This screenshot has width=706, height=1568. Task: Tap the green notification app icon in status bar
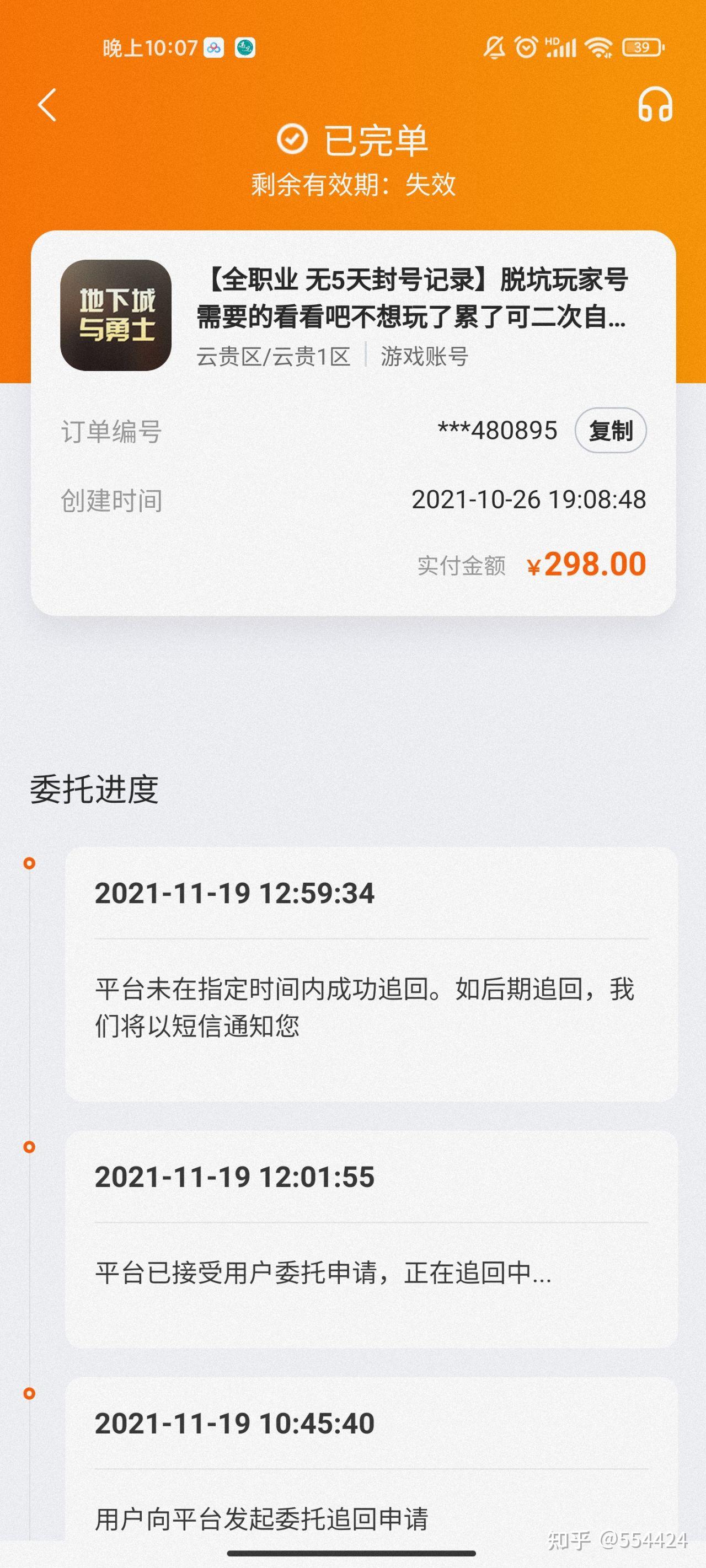click(x=245, y=47)
